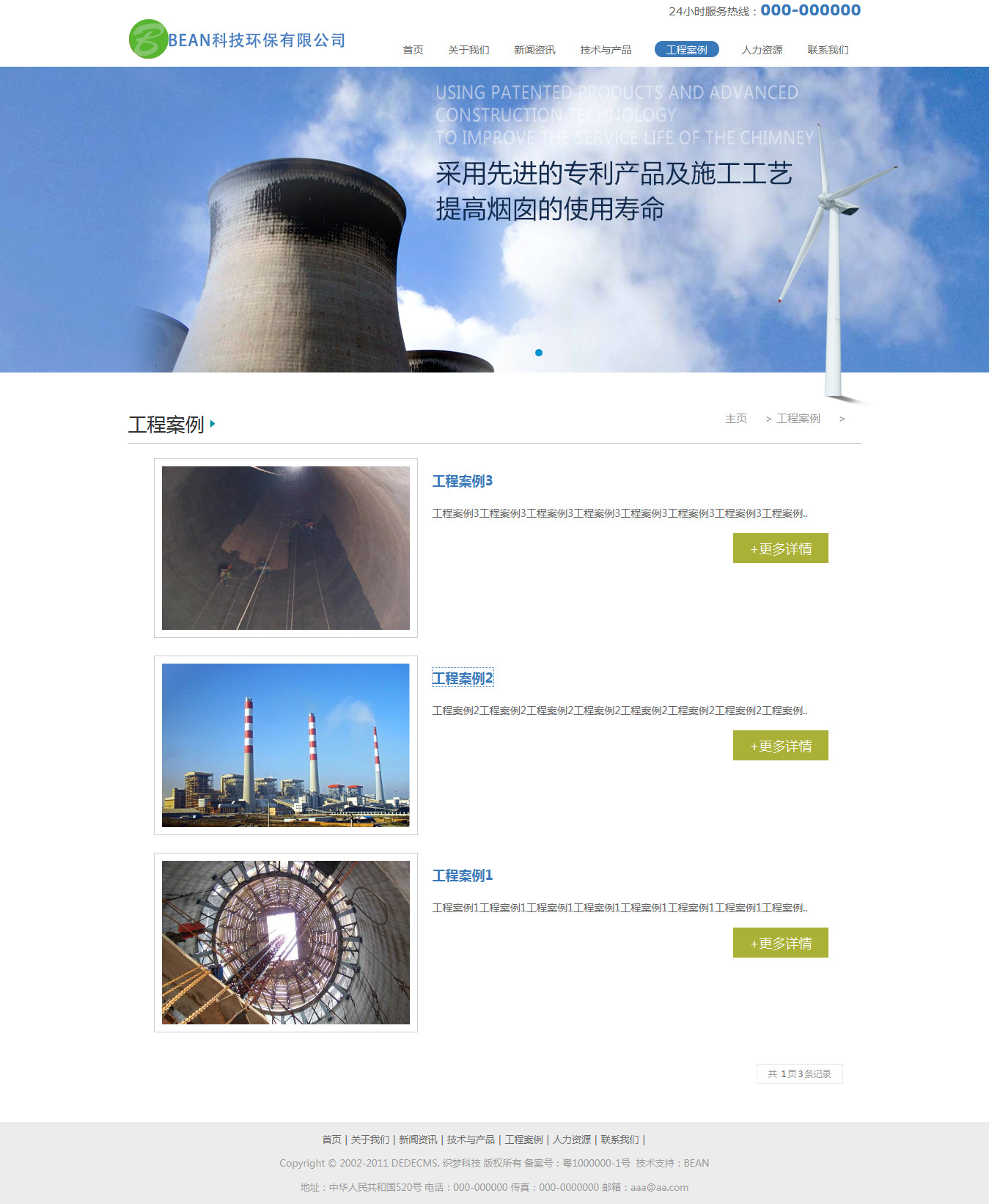View 更多详情 for 工程案例3
The width and height of the screenshot is (989, 1204).
point(780,548)
